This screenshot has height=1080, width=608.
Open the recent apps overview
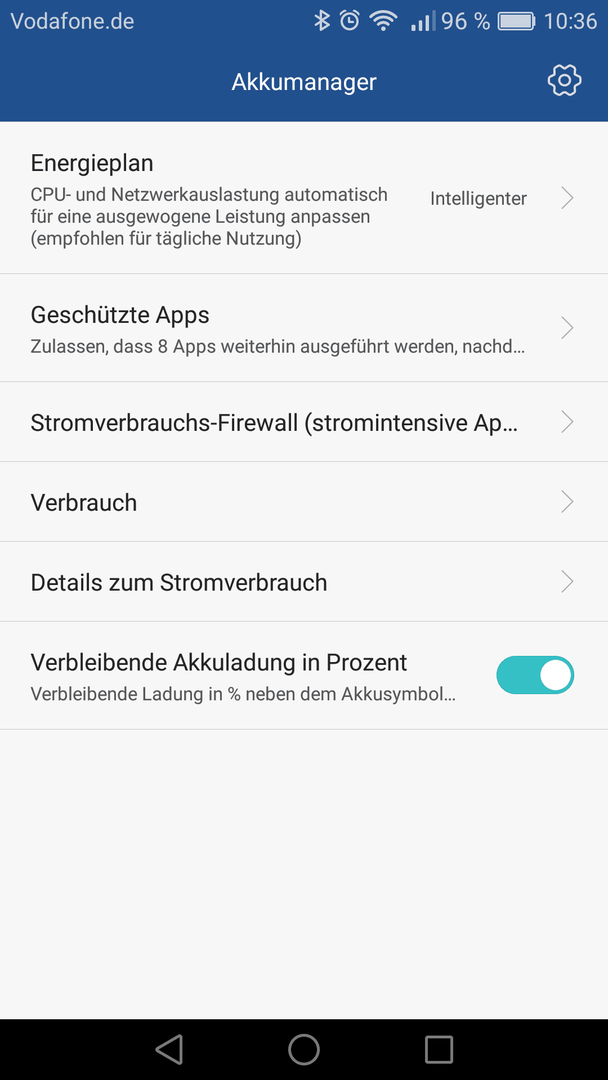(439, 1049)
